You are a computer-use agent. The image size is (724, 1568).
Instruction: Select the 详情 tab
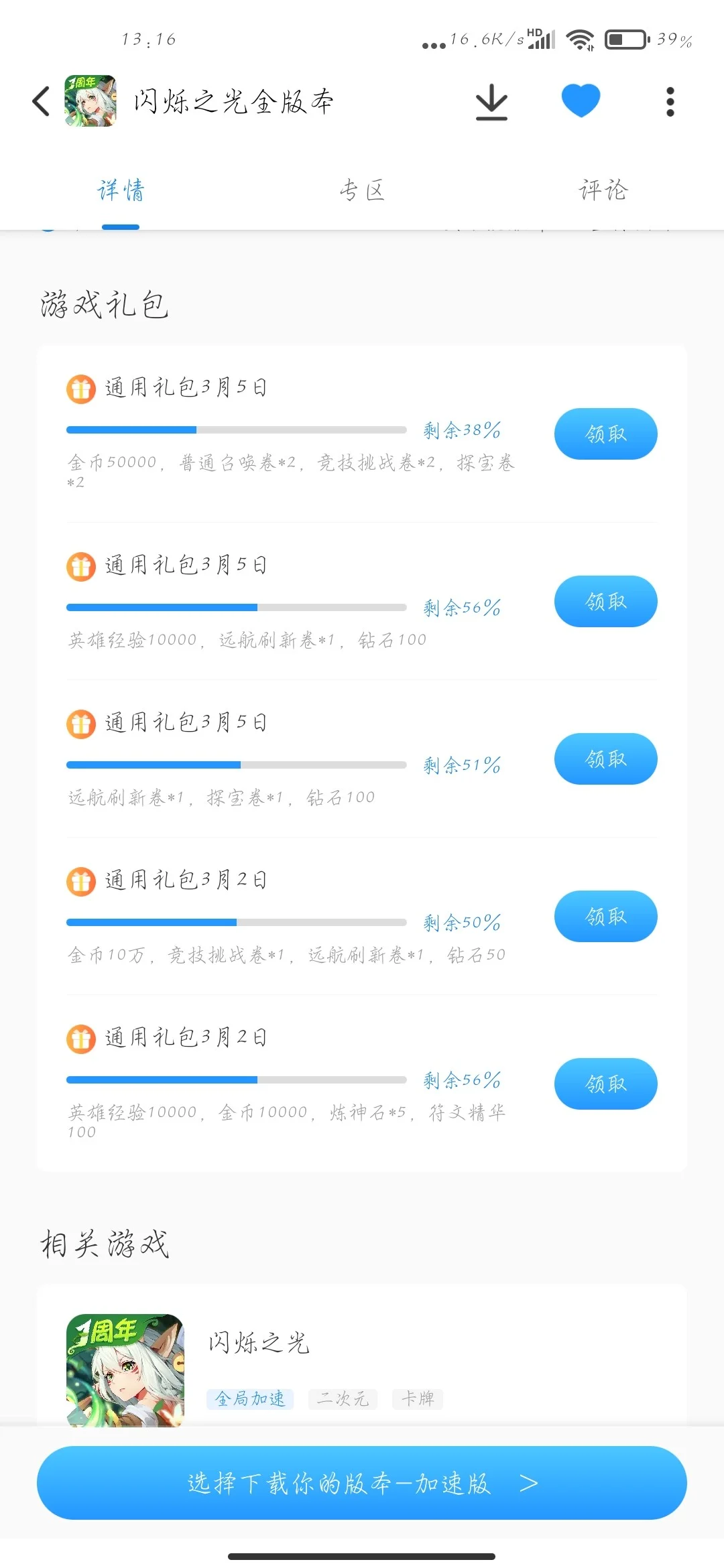121,191
